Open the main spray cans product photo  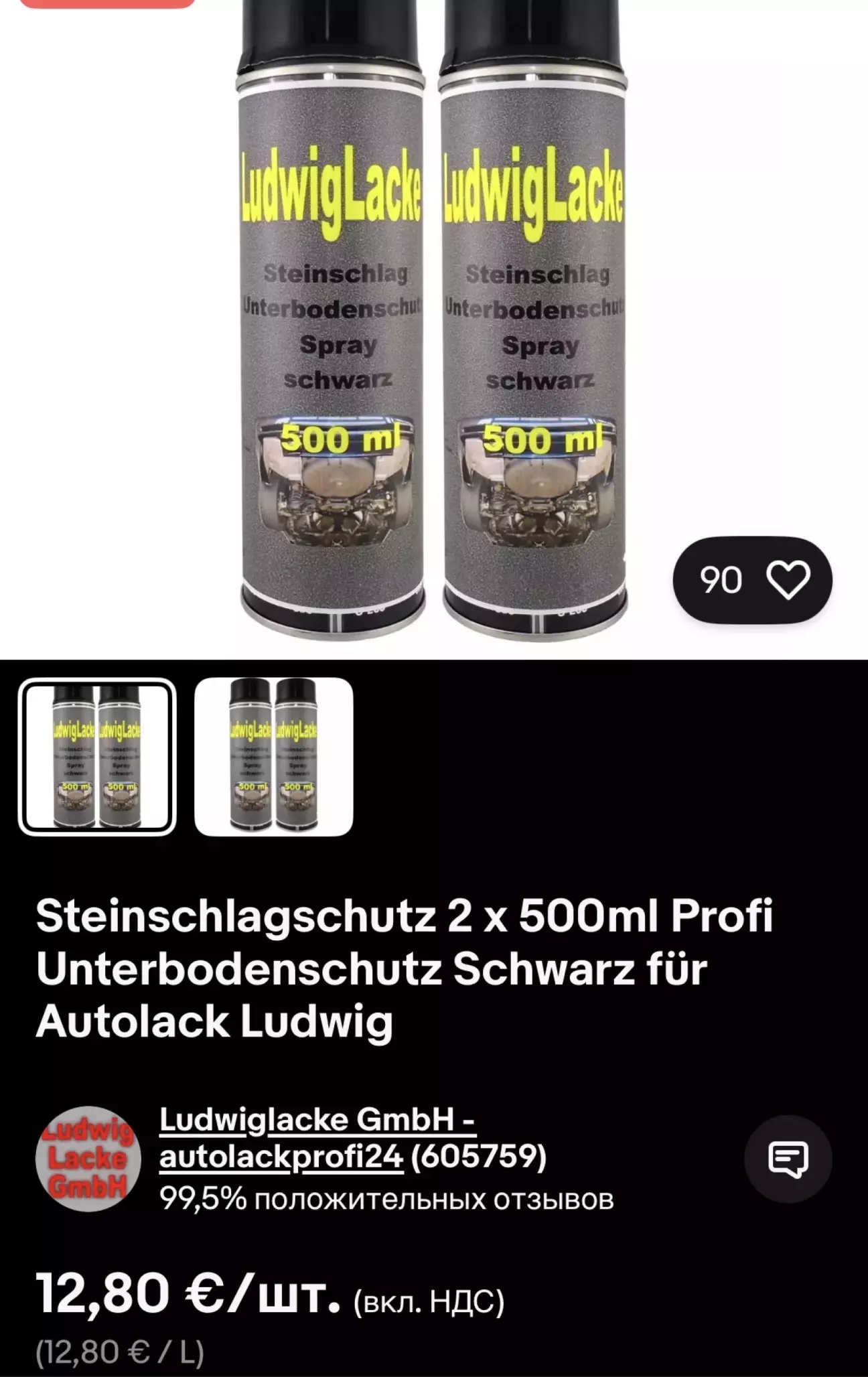pos(433,321)
